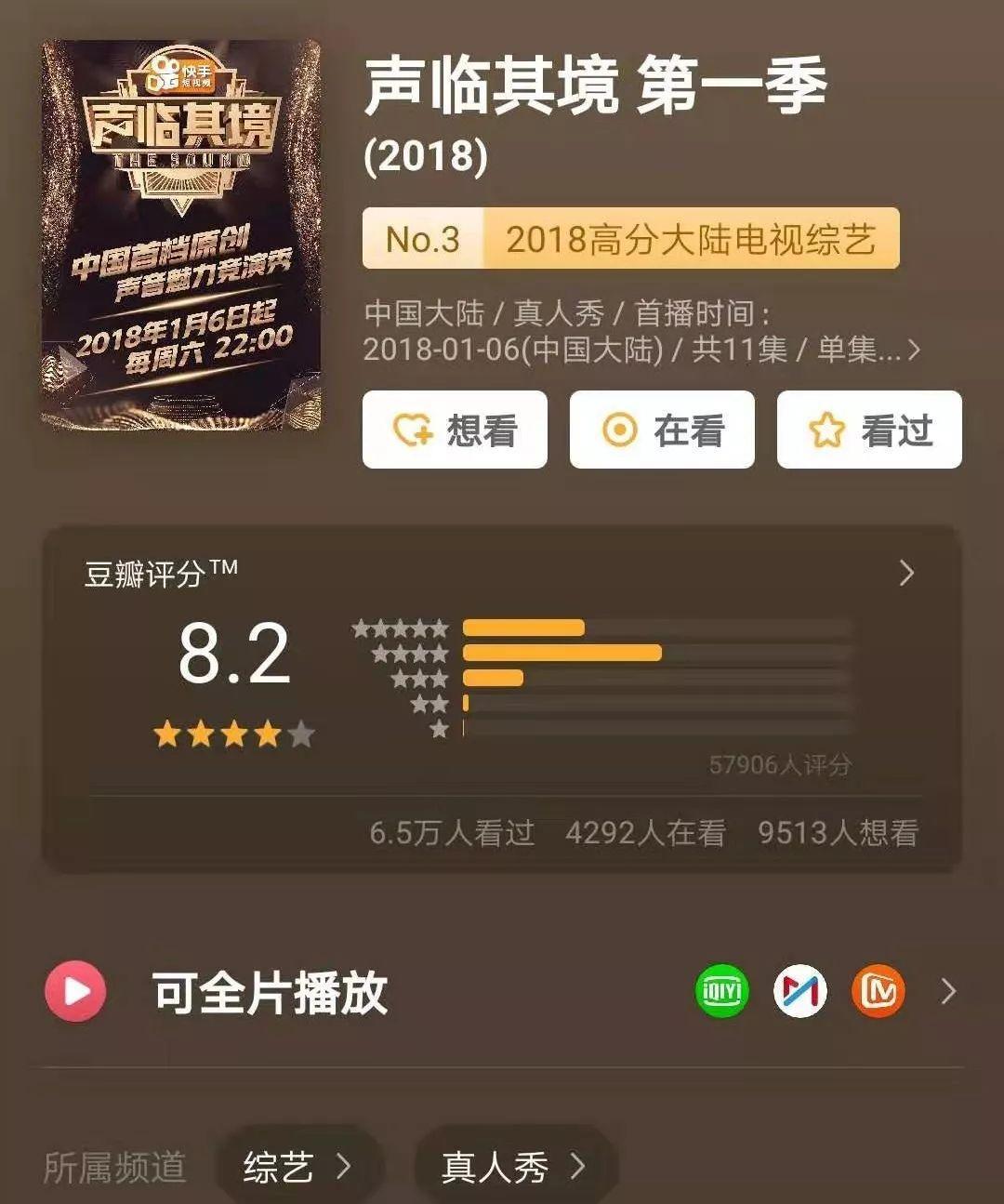Open the No.3 2018高分大陆电视综艺 ranking badge

630,239
